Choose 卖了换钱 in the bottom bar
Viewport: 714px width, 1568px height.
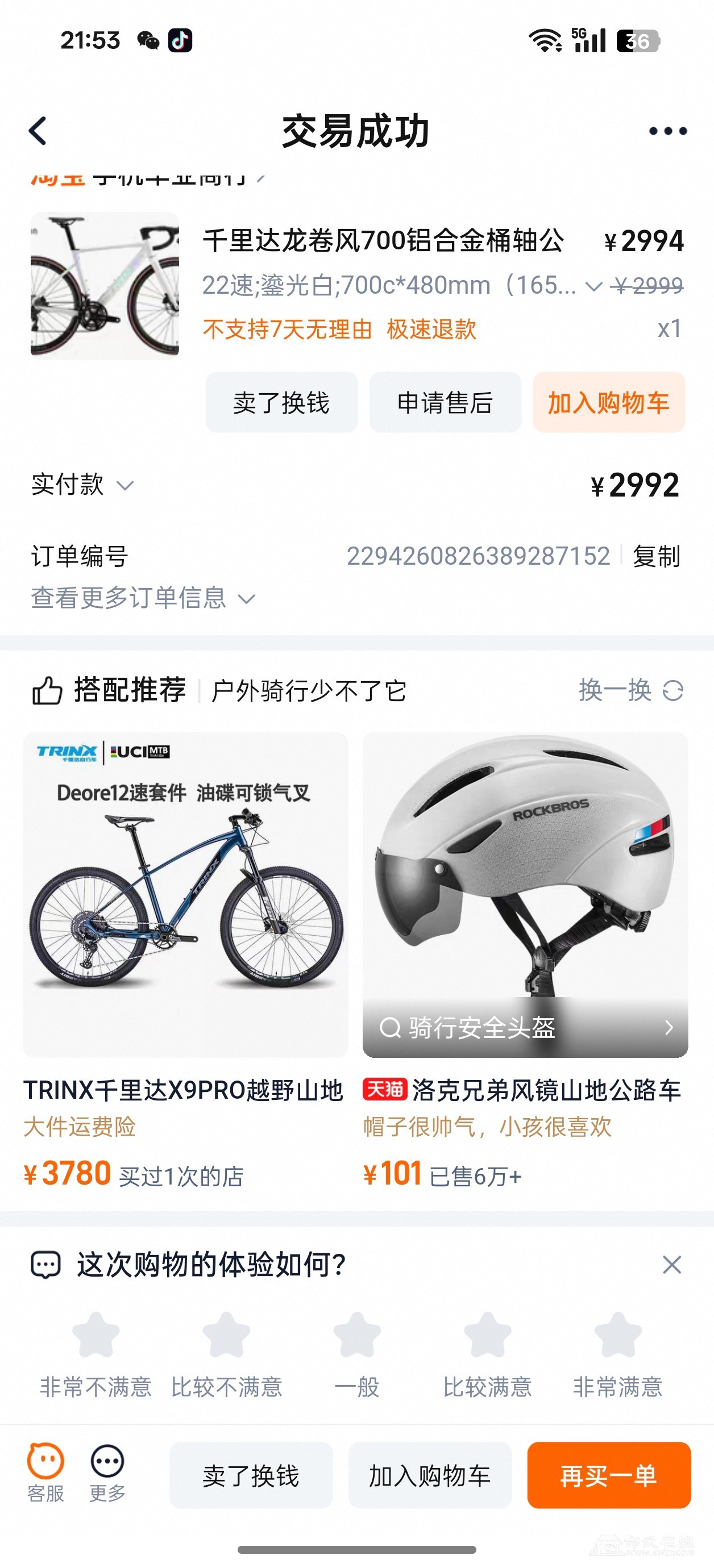251,1475
